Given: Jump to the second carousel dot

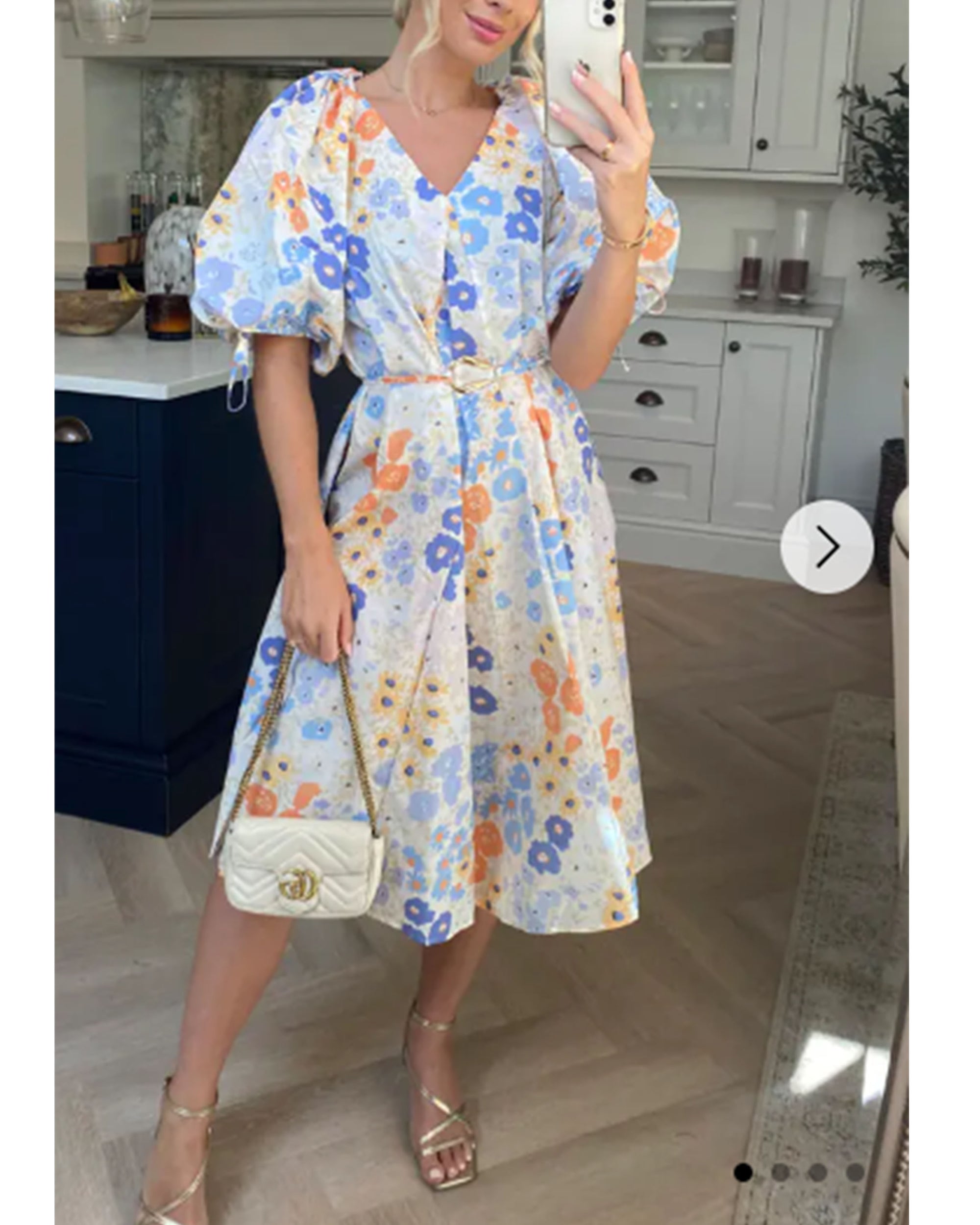Looking at the screenshot, I should tap(781, 1172).
